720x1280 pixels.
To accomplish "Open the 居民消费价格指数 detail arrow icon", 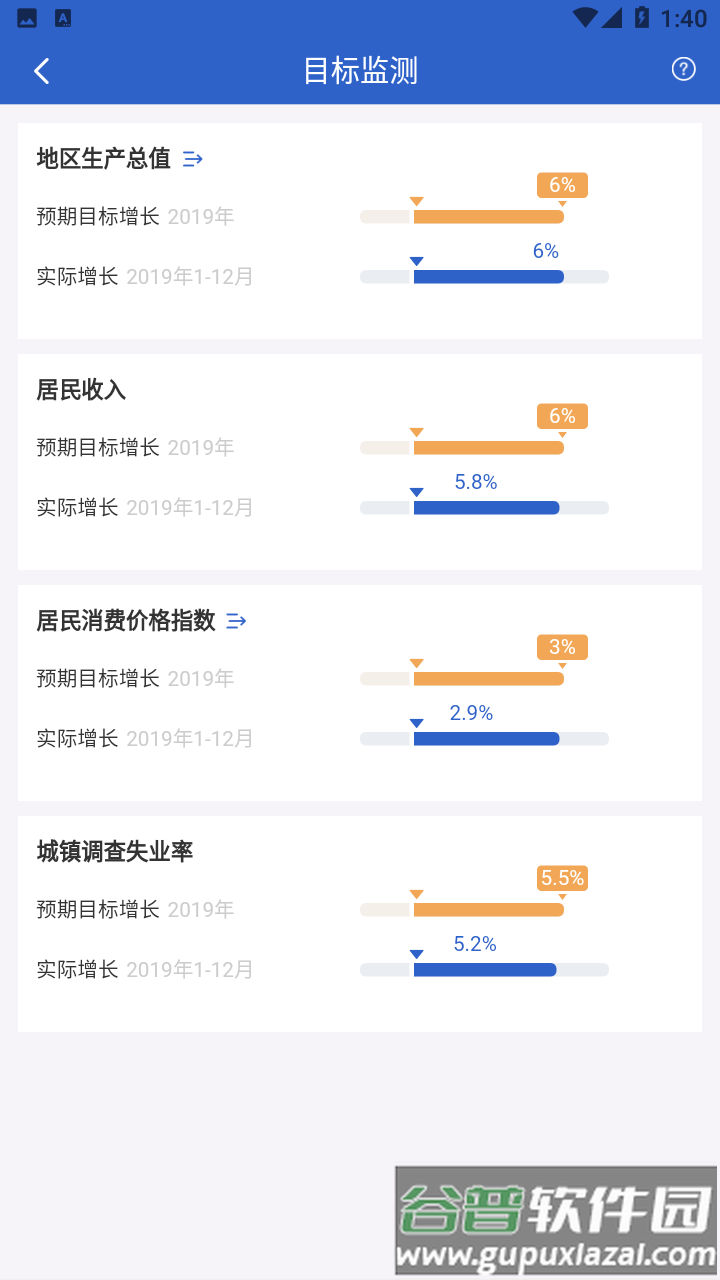I will (236, 620).
